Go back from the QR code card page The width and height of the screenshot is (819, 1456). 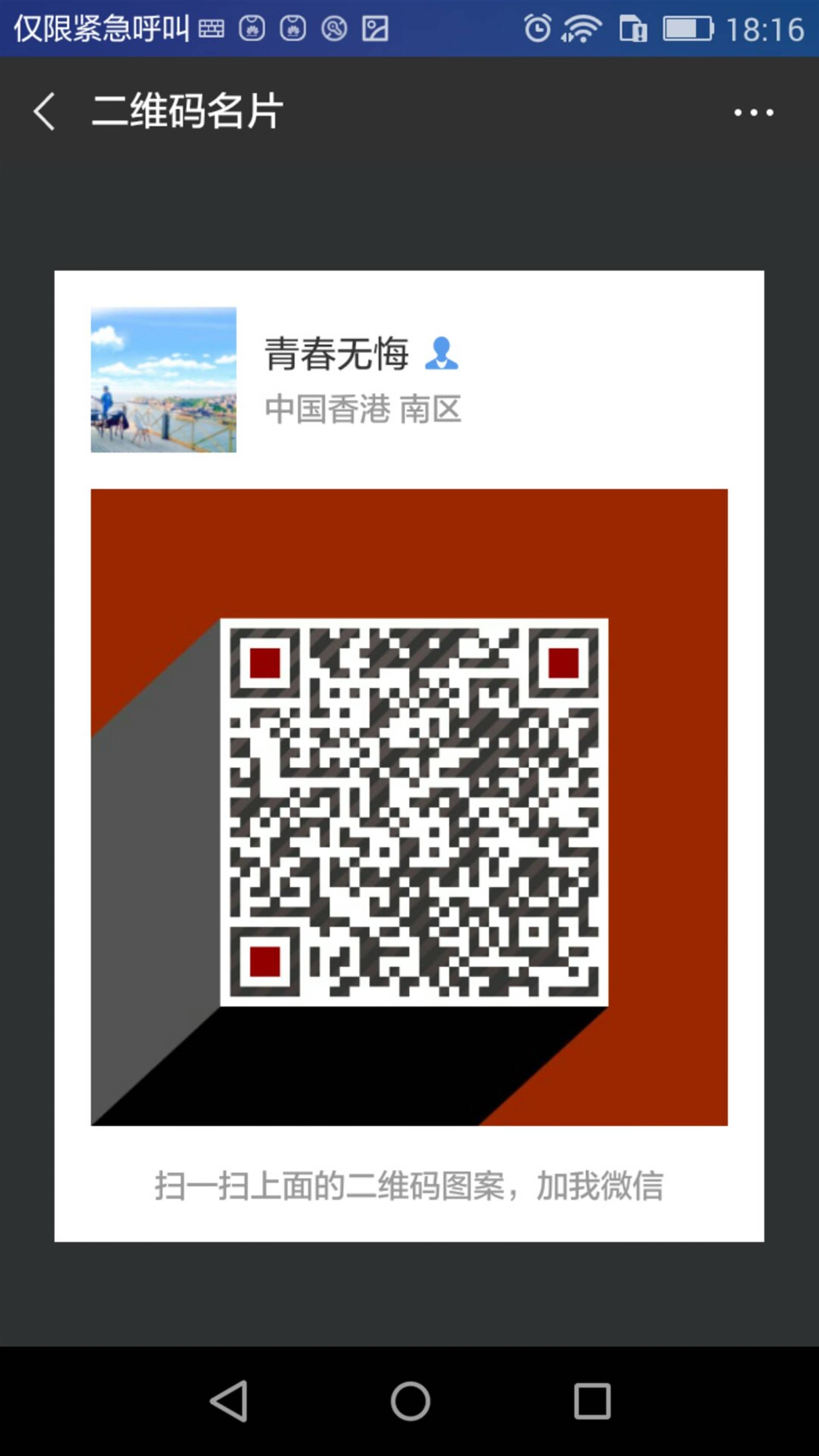(x=44, y=112)
